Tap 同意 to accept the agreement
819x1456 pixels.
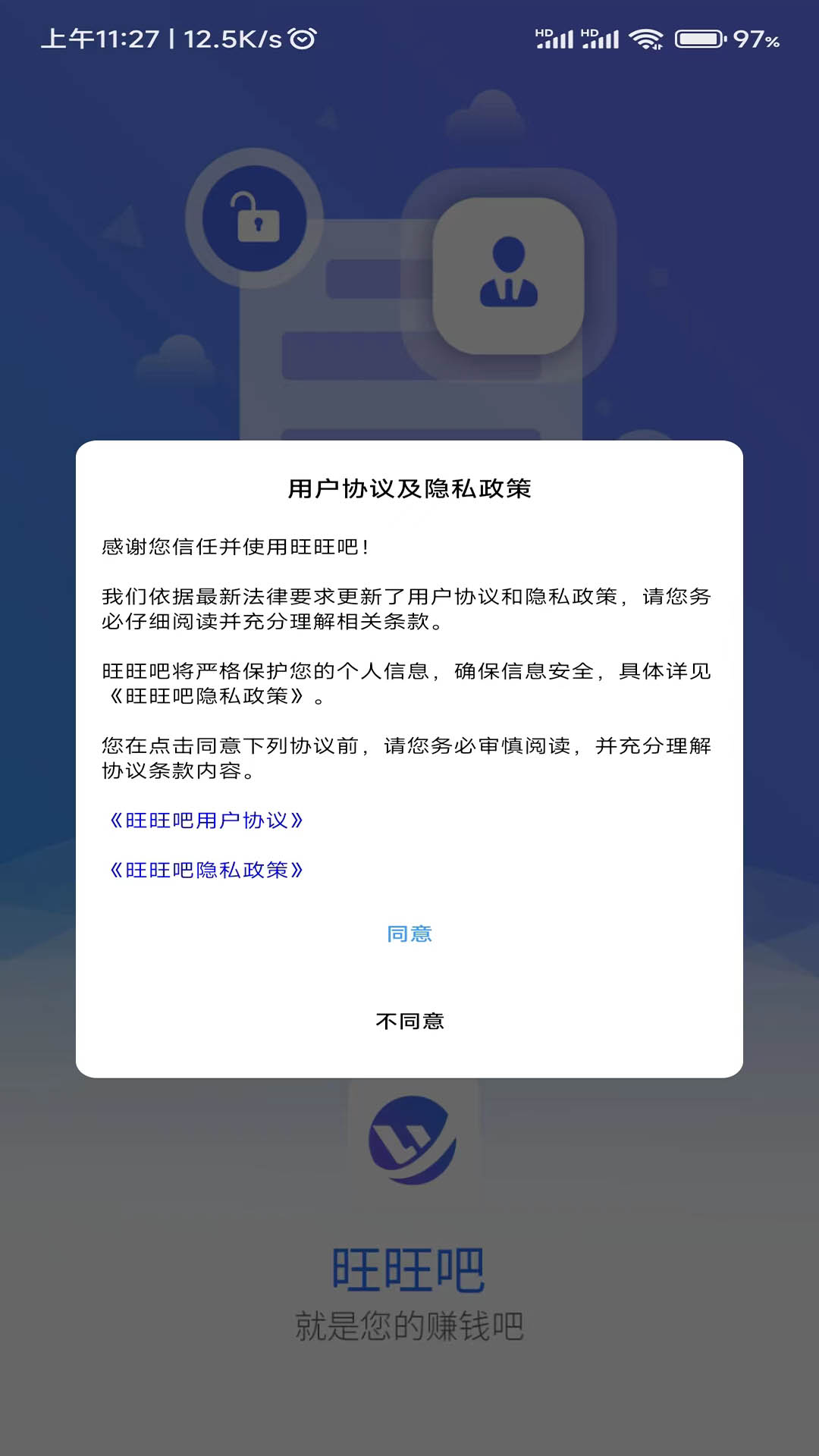409,934
